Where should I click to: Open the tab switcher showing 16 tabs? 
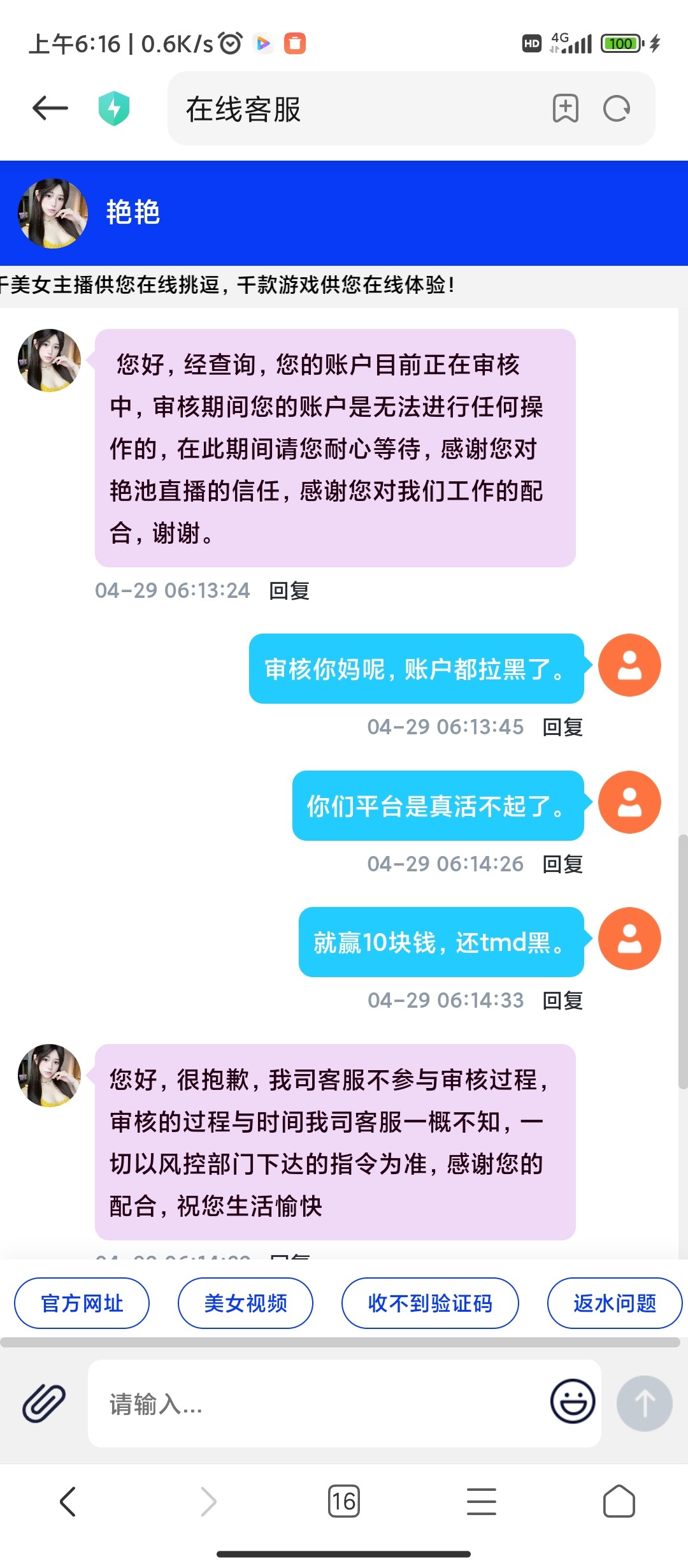coord(344,1502)
